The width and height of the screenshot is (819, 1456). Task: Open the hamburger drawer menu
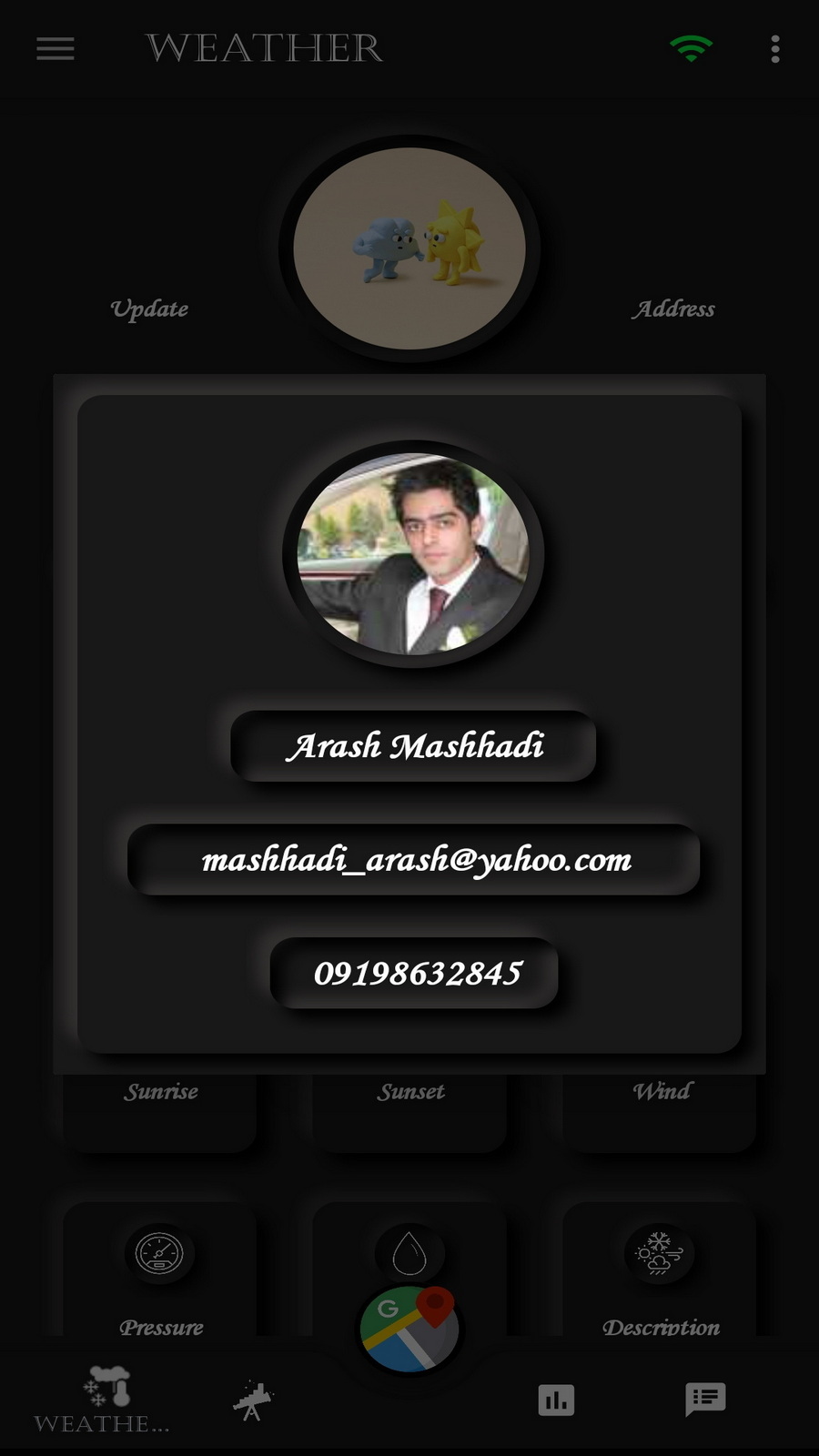[x=56, y=48]
